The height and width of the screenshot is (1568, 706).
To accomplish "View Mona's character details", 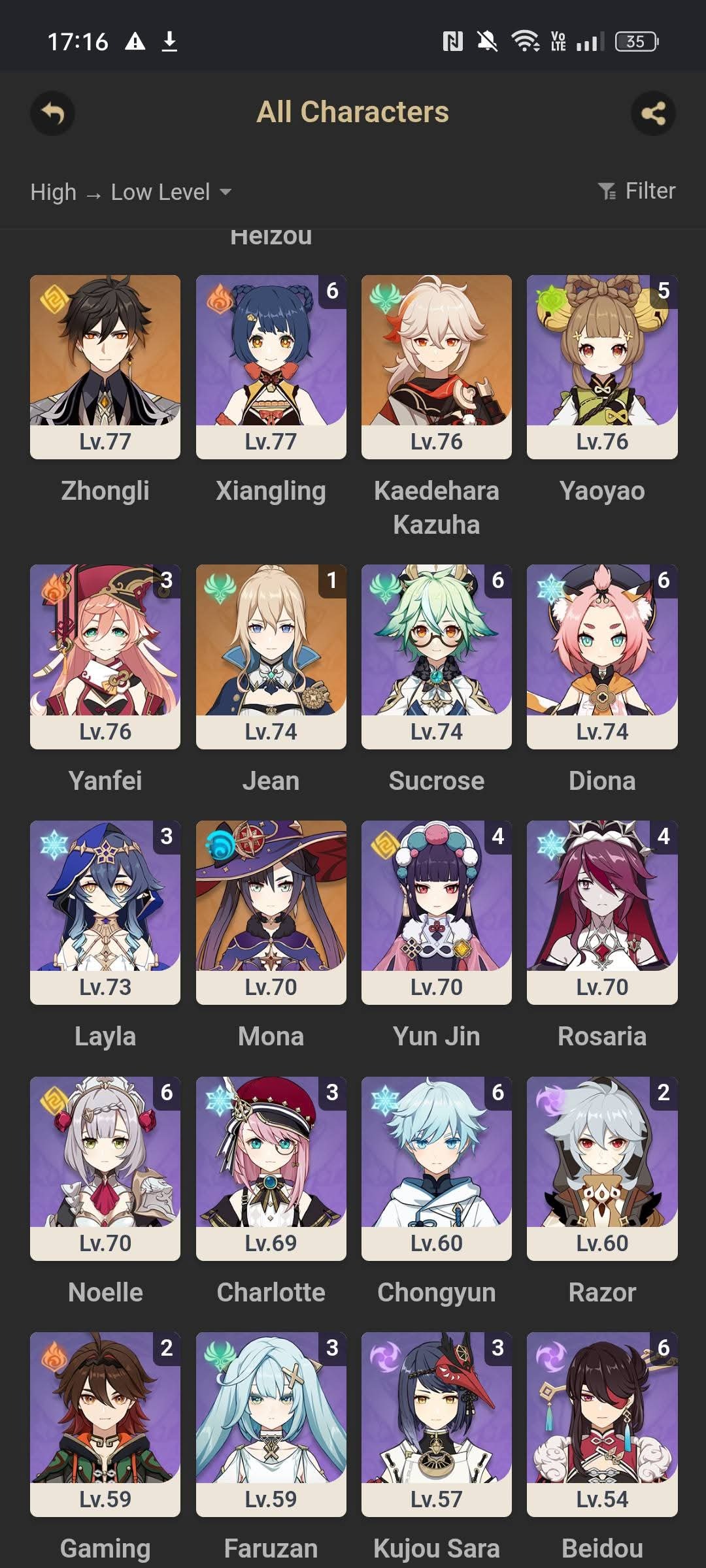I will pyautogui.click(x=271, y=913).
